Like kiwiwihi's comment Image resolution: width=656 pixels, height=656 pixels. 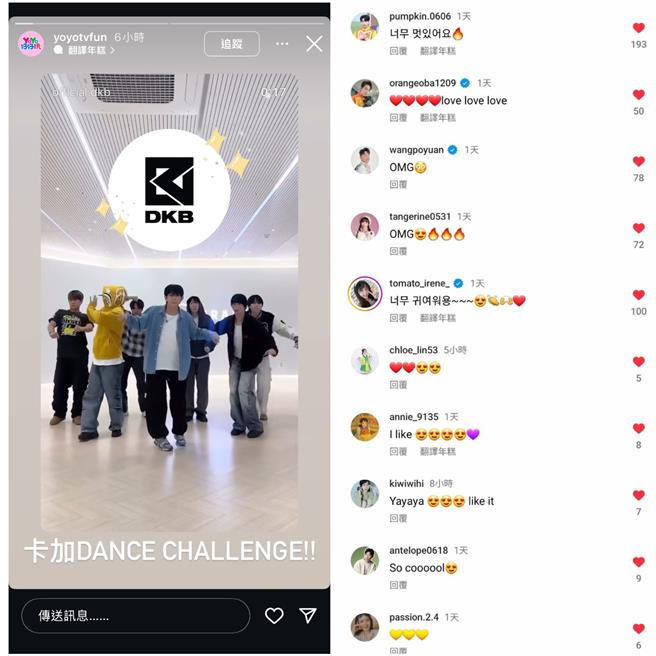click(638, 495)
